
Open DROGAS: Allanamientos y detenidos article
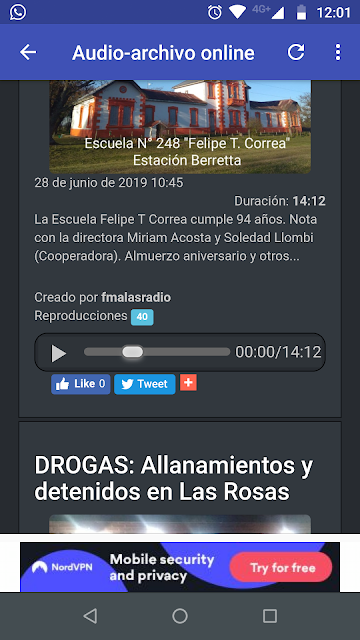(x=173, y=479)
